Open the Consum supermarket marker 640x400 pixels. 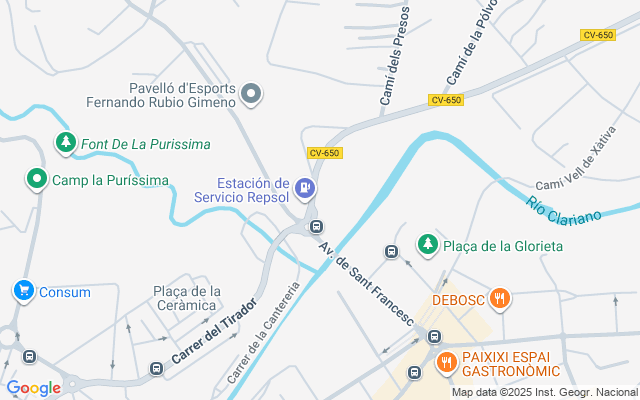[x=23, y=292]
